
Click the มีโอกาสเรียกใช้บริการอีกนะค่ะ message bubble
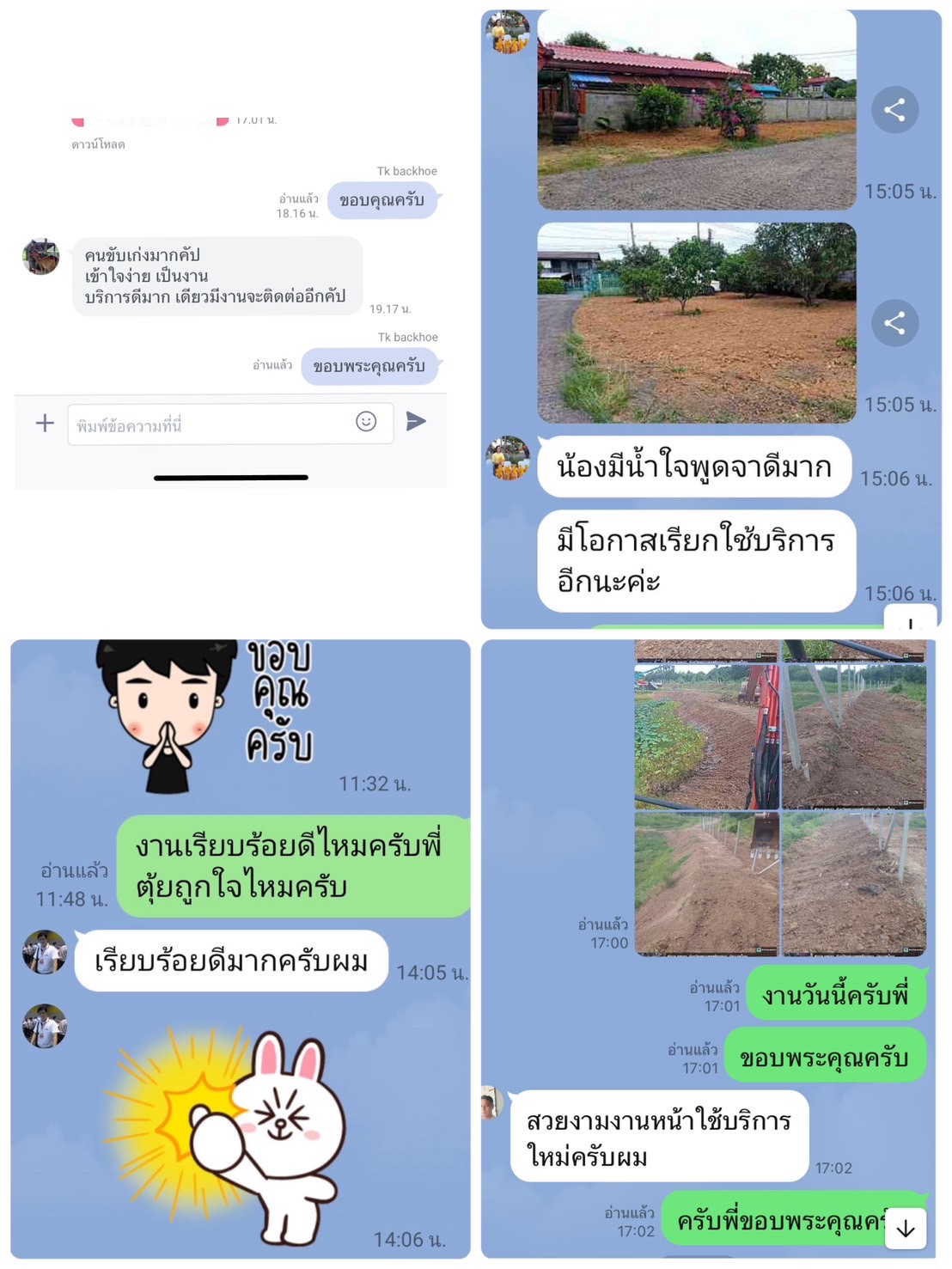point(696,558)
